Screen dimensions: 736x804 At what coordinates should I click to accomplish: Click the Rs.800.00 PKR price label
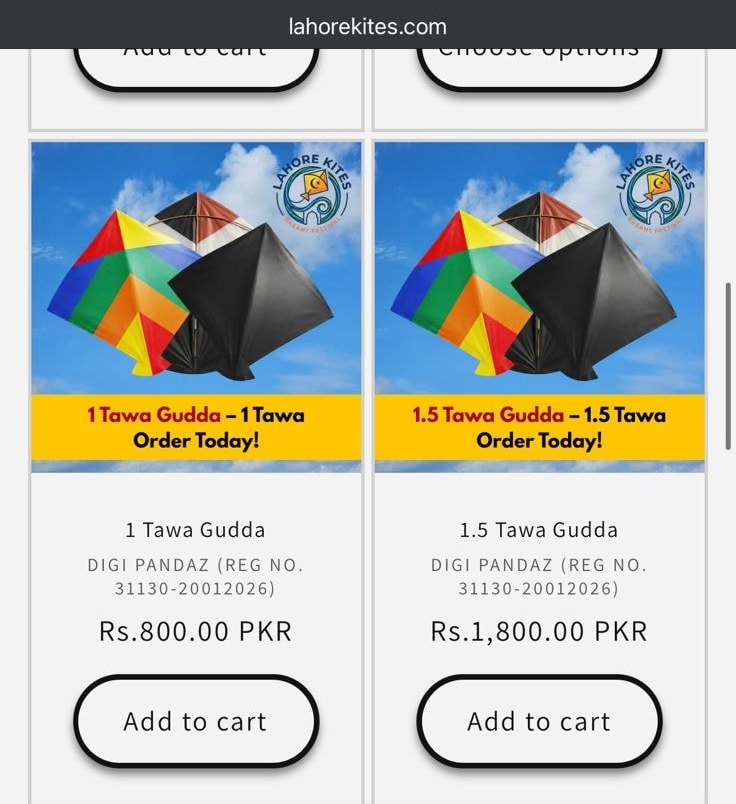pyautogui.click(x=195, y=631)
